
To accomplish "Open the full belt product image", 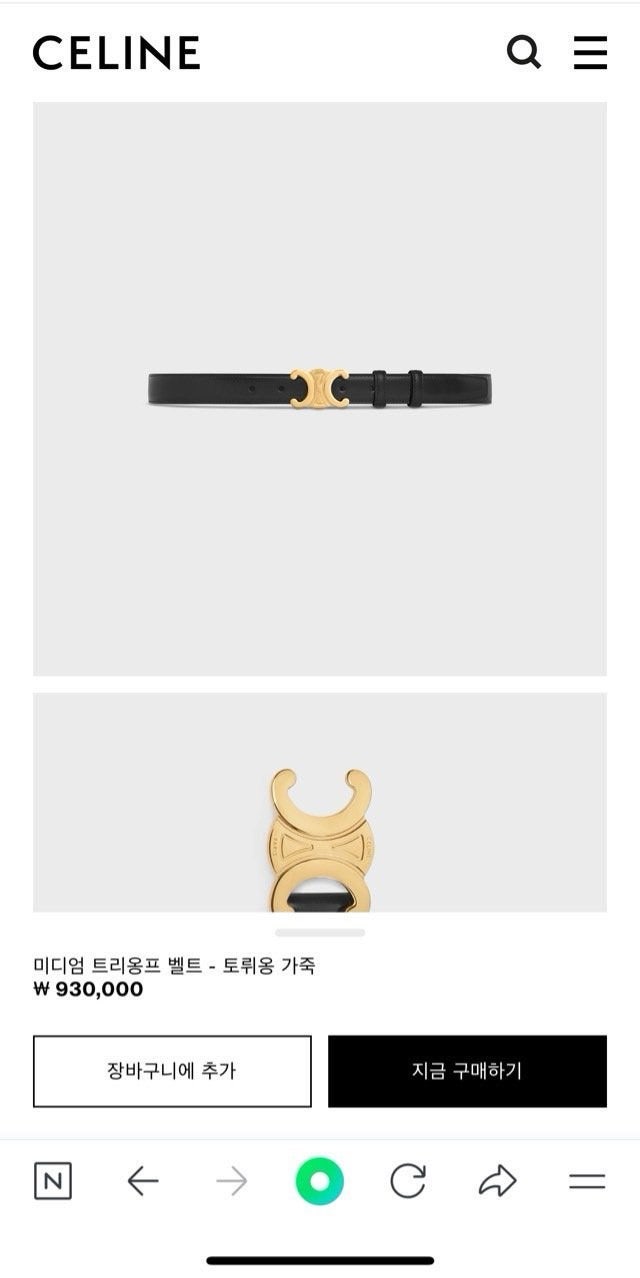I will coord(320,388).
